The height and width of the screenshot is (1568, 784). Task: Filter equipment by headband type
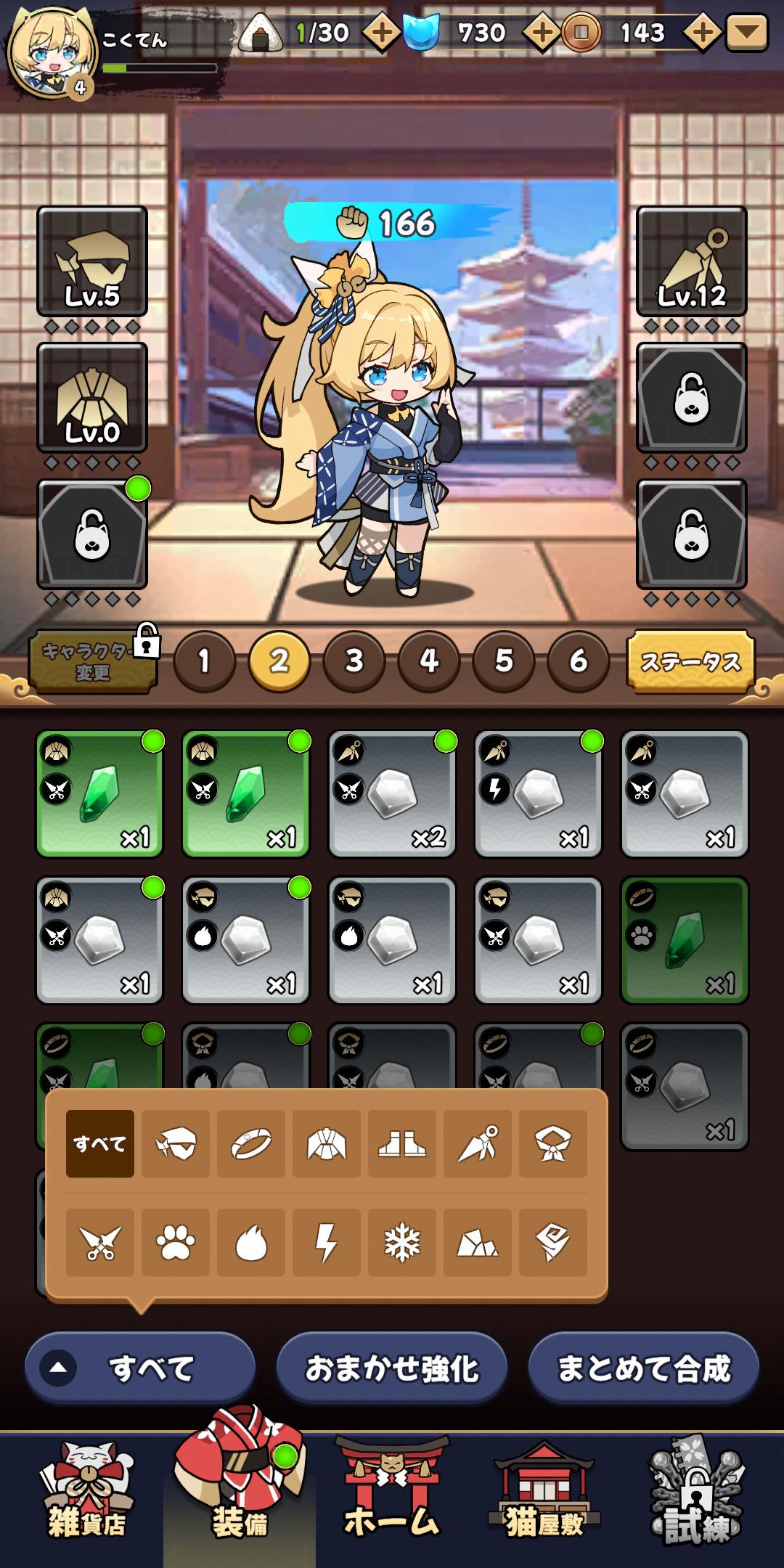point(176,1143)
